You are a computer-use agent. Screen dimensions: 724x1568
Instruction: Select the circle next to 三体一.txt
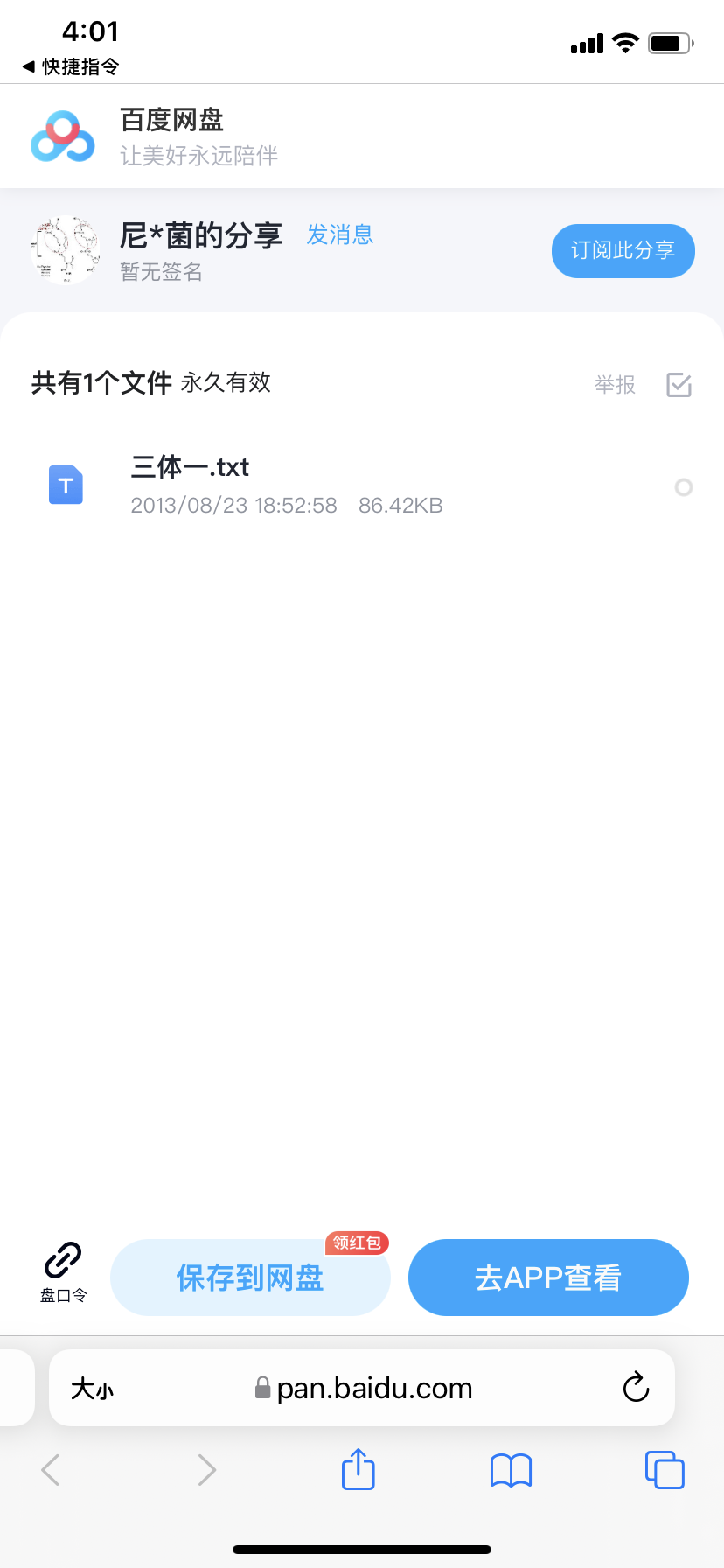click(x=684, y=487)
